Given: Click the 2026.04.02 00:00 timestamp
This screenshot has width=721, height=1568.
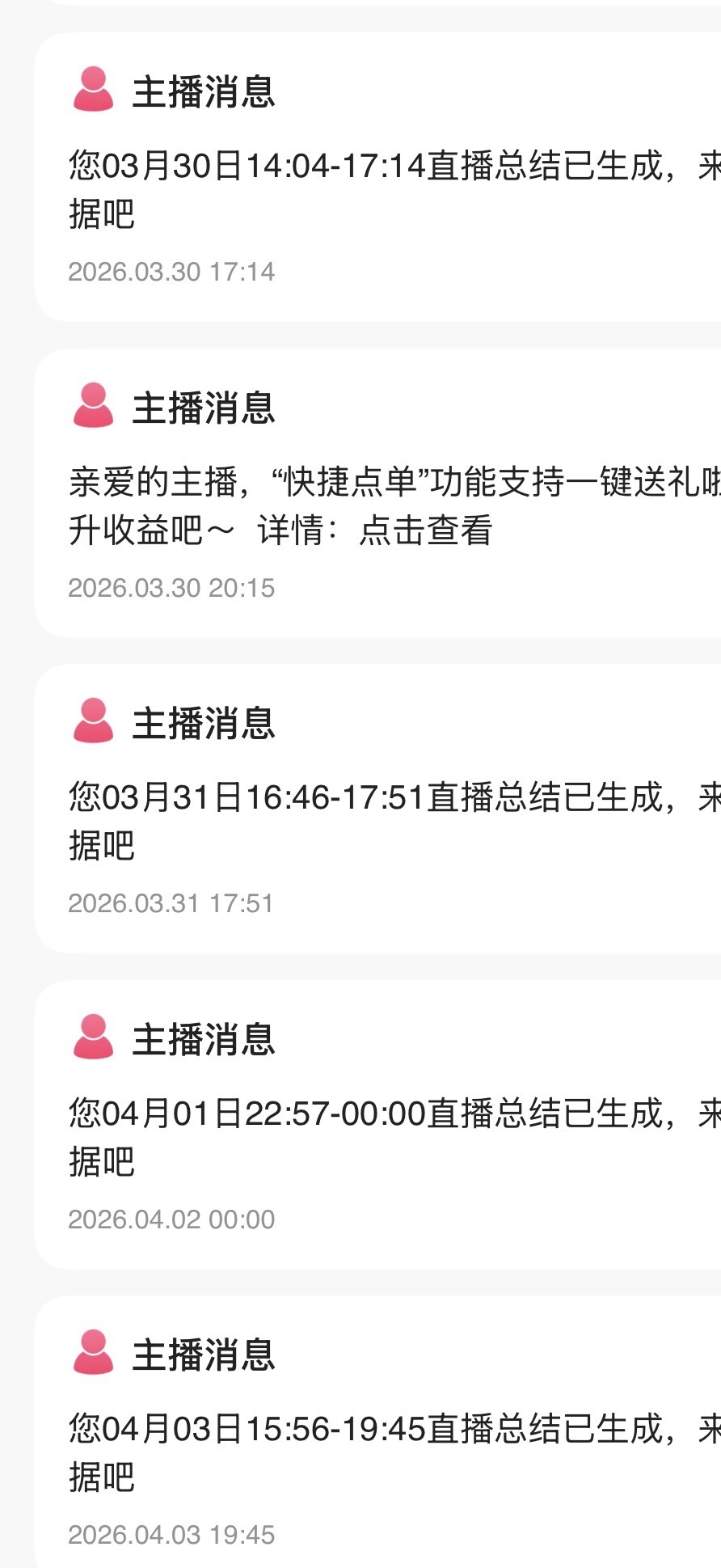Looking at the screenshot, I should tap(171, 1218).
